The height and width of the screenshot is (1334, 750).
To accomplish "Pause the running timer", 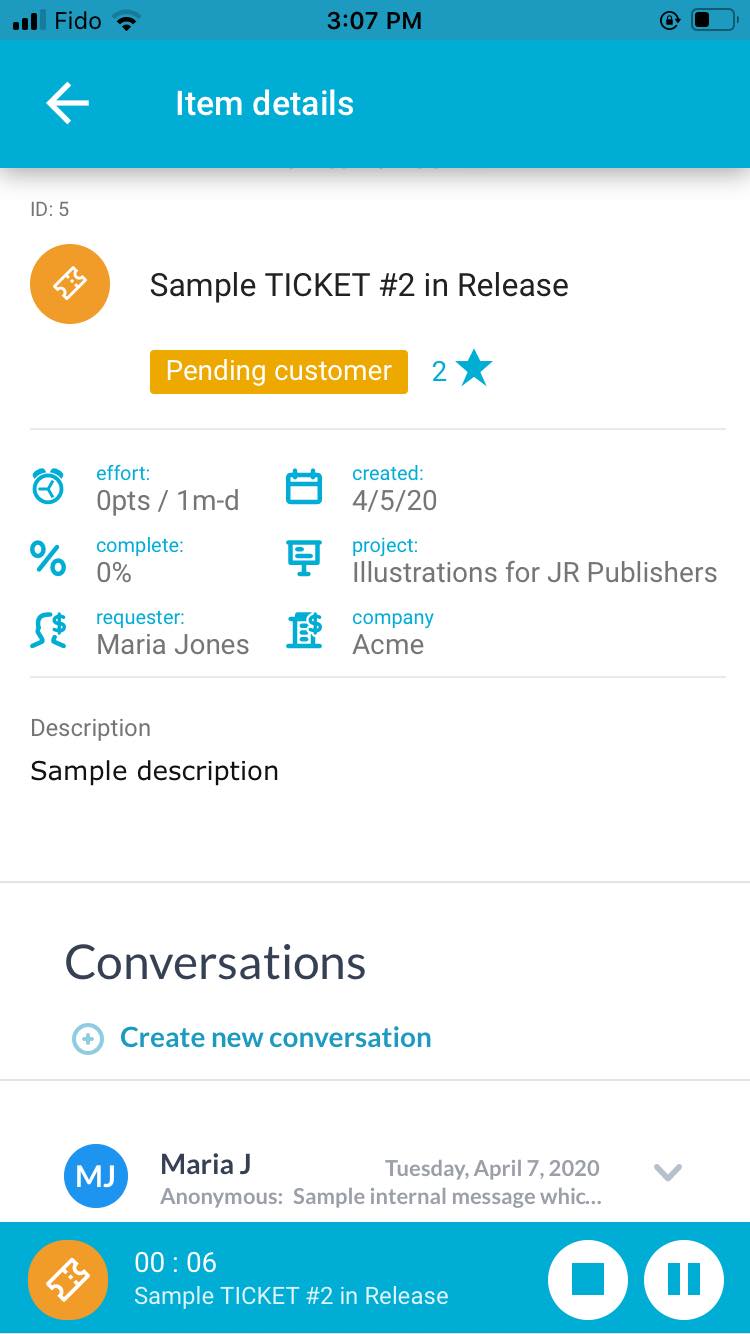I will [684, 1279].
